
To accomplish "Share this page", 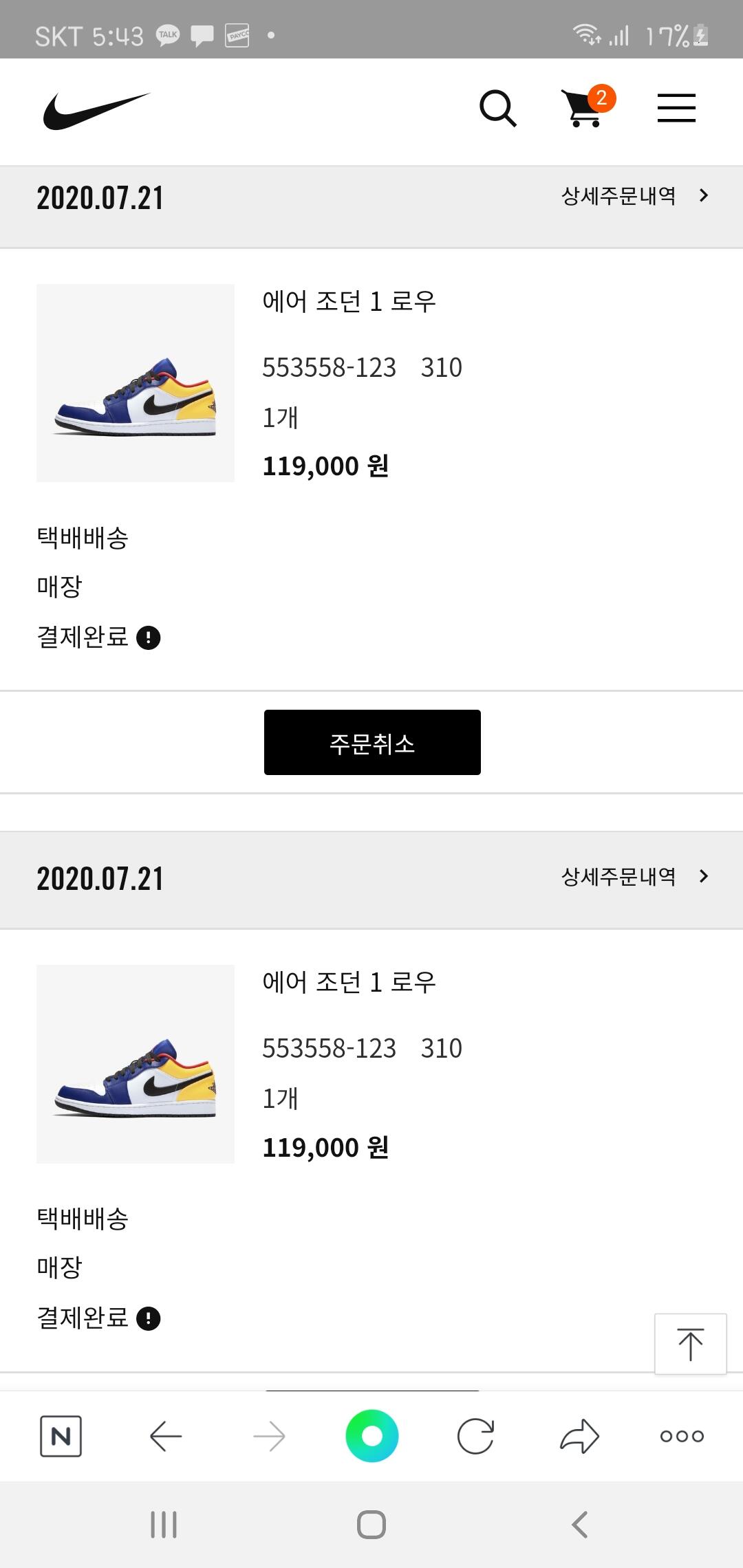I will tap(579, 1436).
